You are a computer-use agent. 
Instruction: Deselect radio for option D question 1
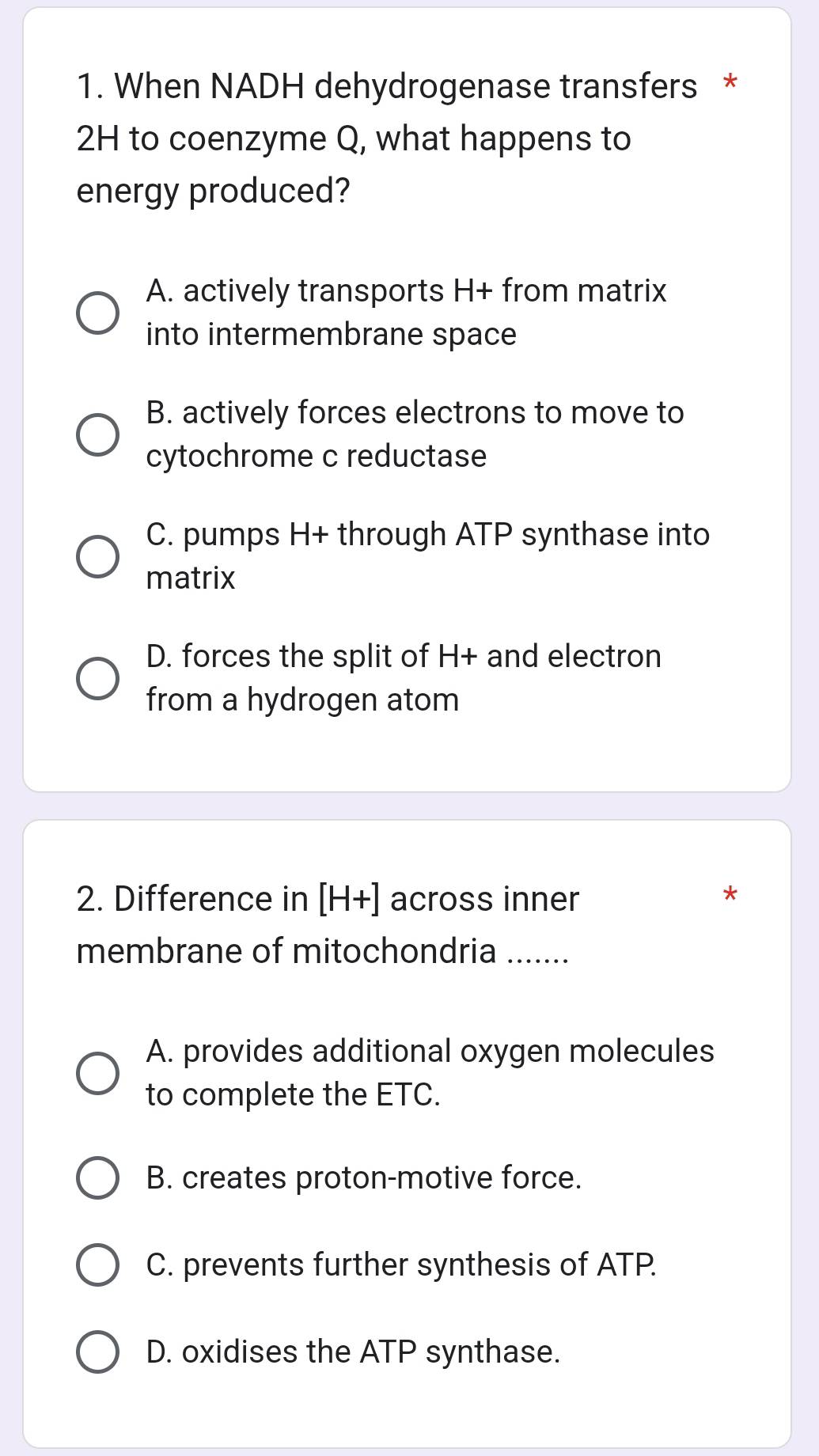(97, 677)
